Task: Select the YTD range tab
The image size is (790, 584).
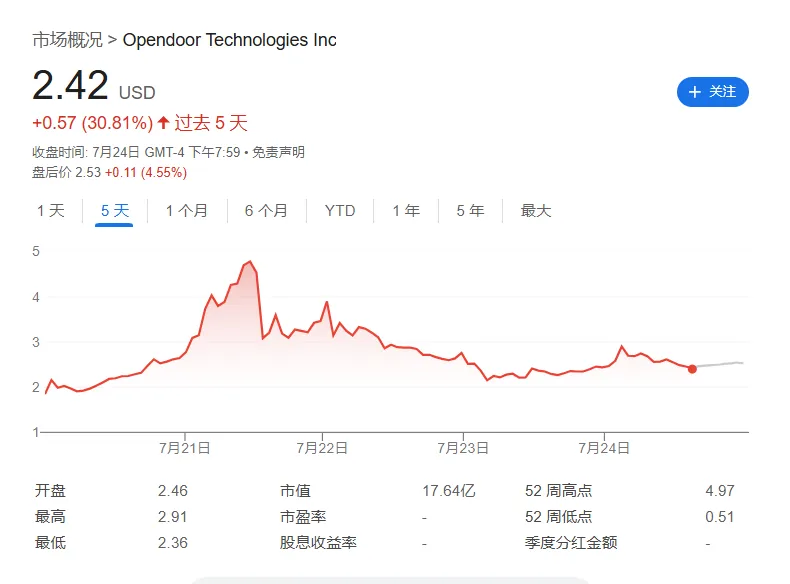Action: click(x=340, y=211)
